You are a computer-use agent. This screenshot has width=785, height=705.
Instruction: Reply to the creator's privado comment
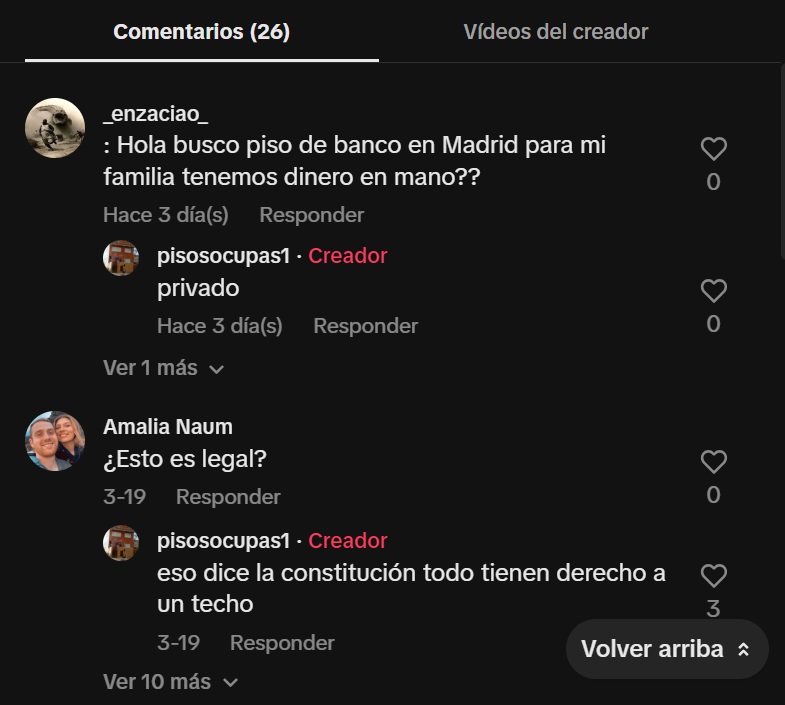tap(365, 326)
